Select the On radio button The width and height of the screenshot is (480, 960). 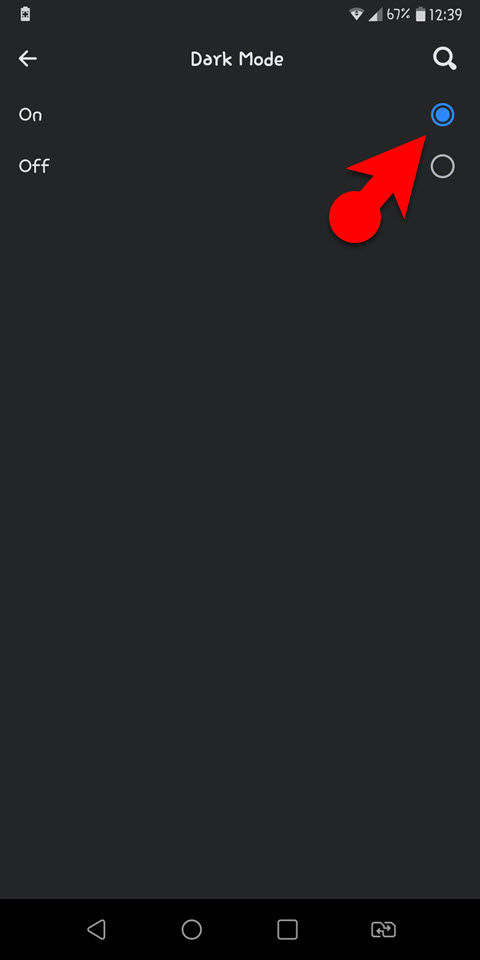point(442,114)
